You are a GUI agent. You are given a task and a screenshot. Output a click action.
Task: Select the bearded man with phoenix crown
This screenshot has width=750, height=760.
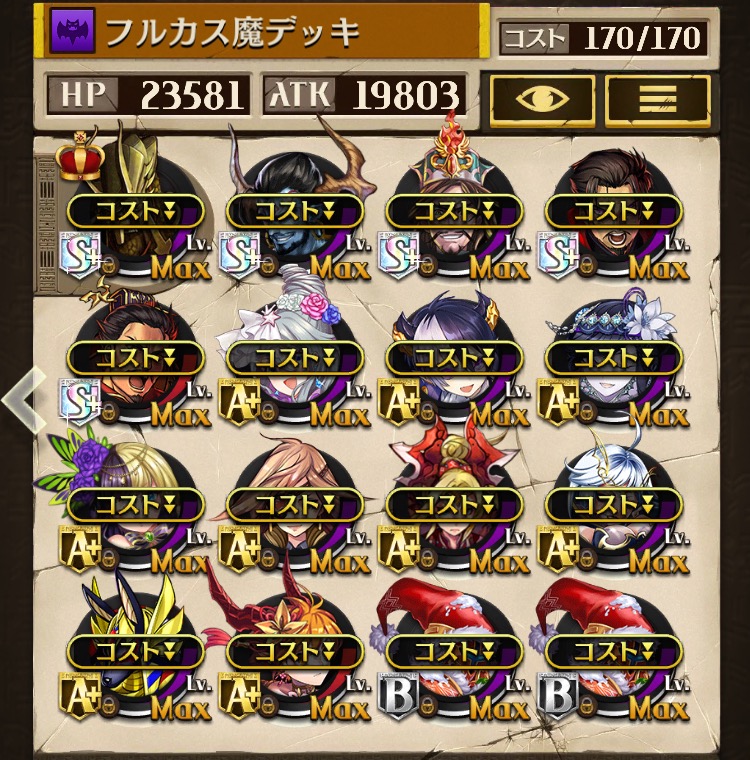tap(453, 220)
